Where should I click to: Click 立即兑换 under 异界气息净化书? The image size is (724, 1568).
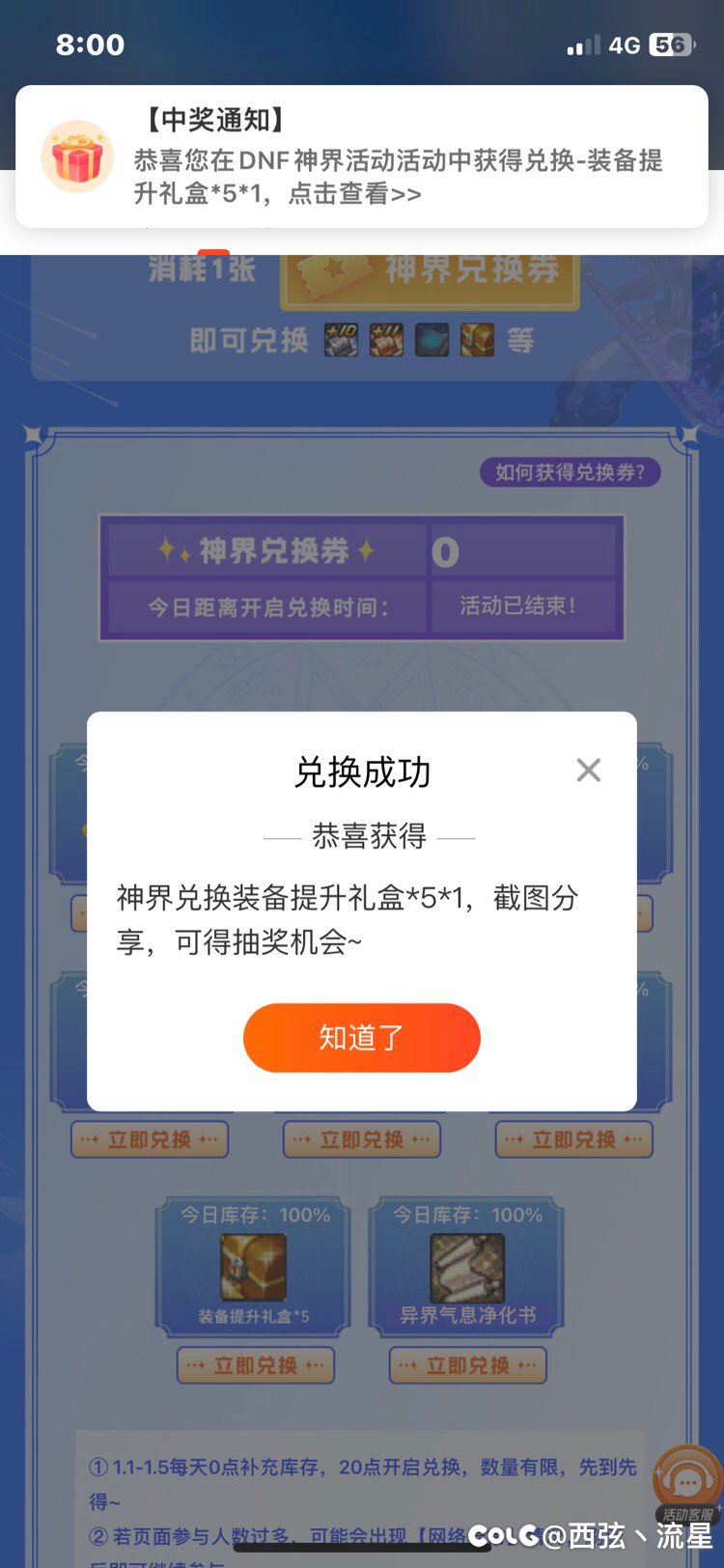[467, 1365]
